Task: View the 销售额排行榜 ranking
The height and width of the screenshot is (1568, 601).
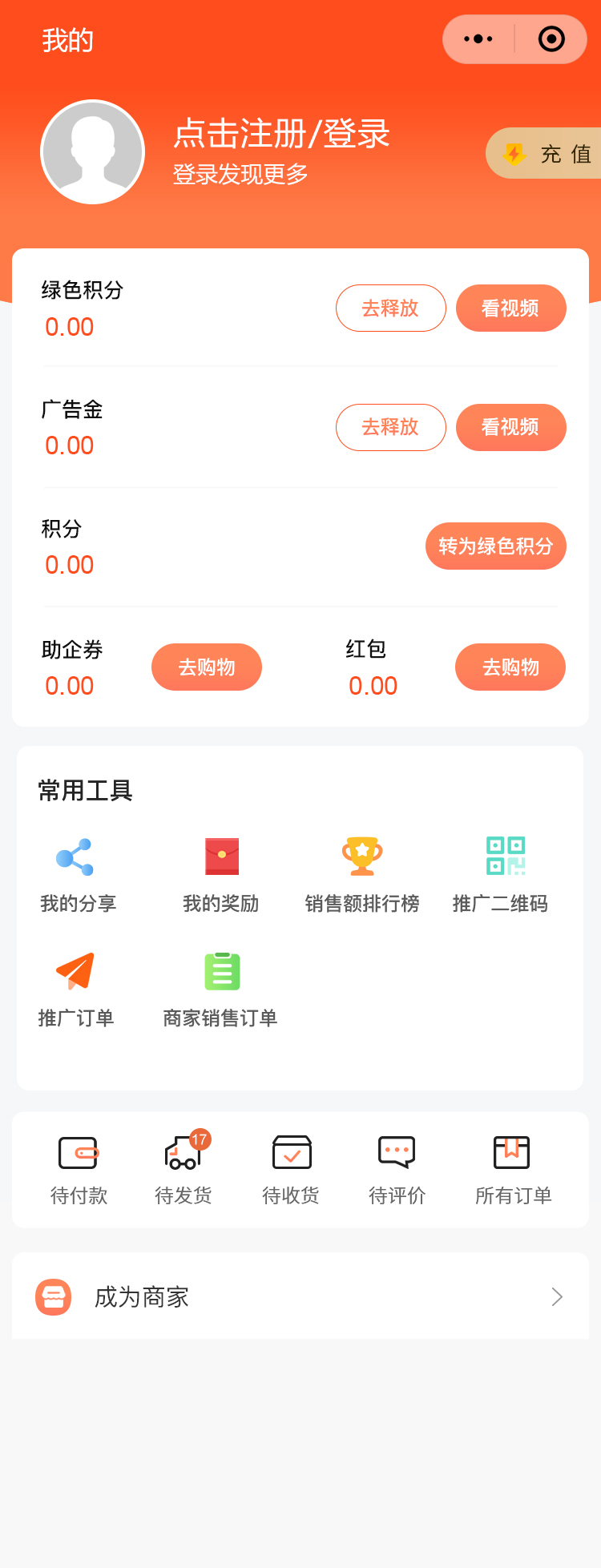Action: (362, 875)
